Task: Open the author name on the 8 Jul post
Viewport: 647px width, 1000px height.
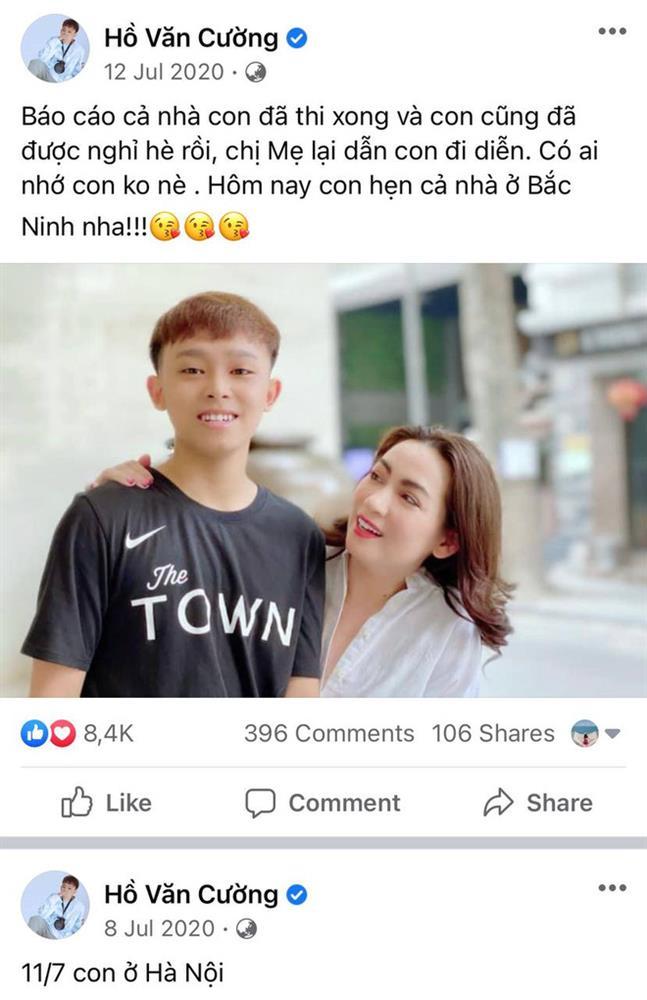Action: click(x=192, y=894)
